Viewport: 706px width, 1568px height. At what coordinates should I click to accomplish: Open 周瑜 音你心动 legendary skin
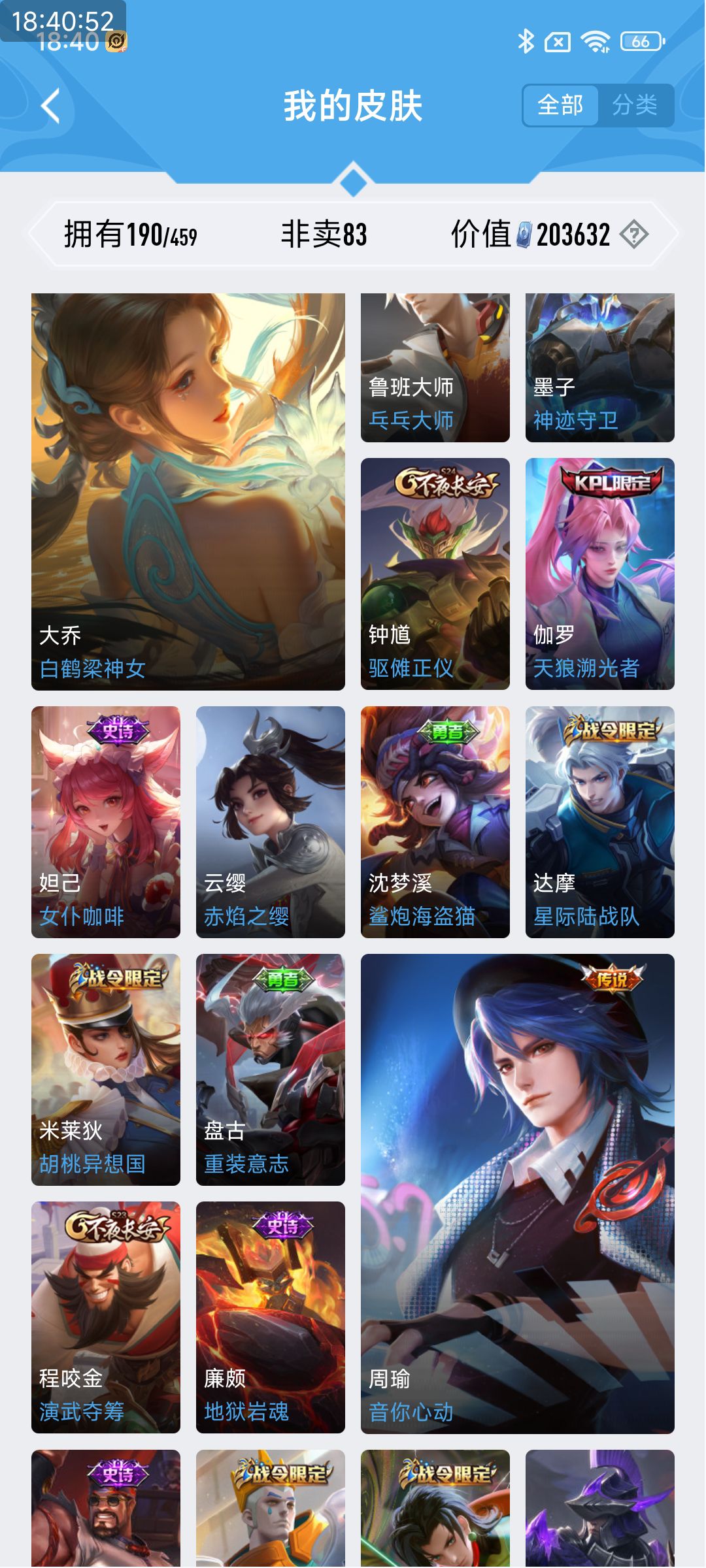517,1194
